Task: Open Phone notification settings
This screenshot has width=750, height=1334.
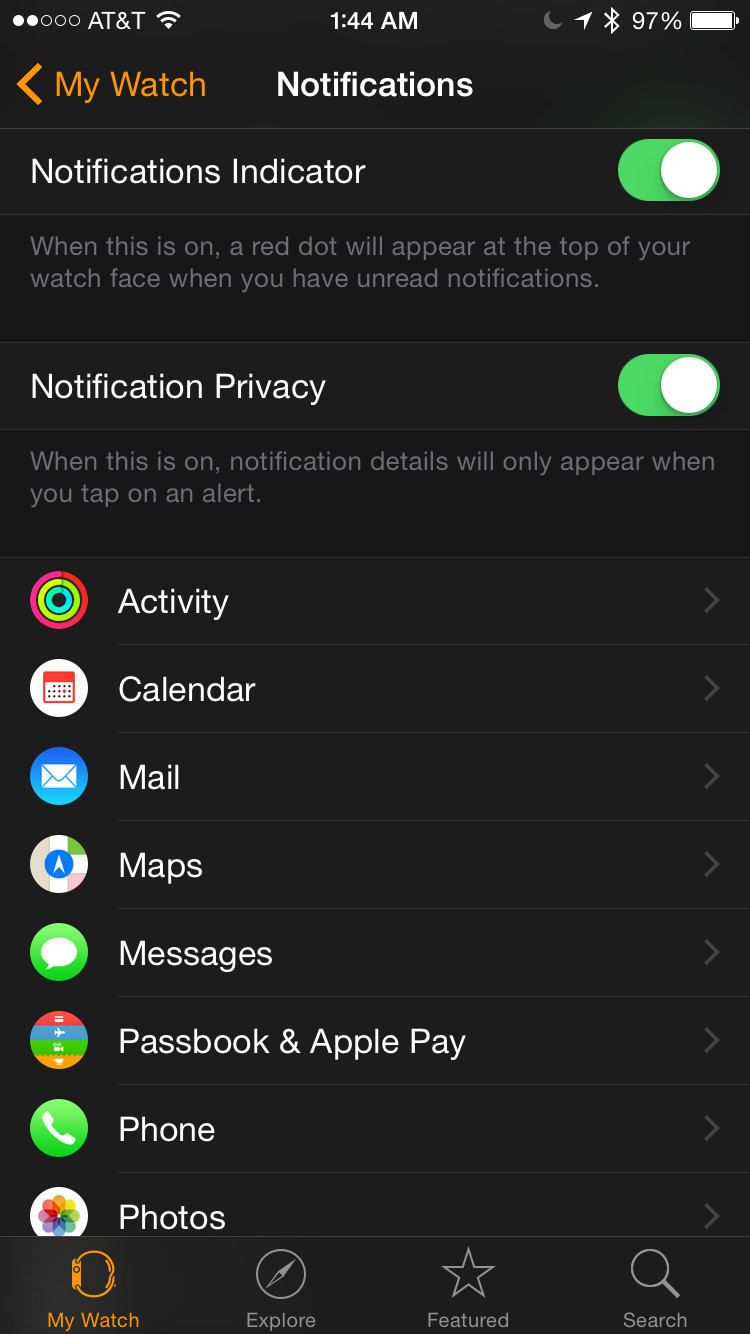Action: 375,1129
